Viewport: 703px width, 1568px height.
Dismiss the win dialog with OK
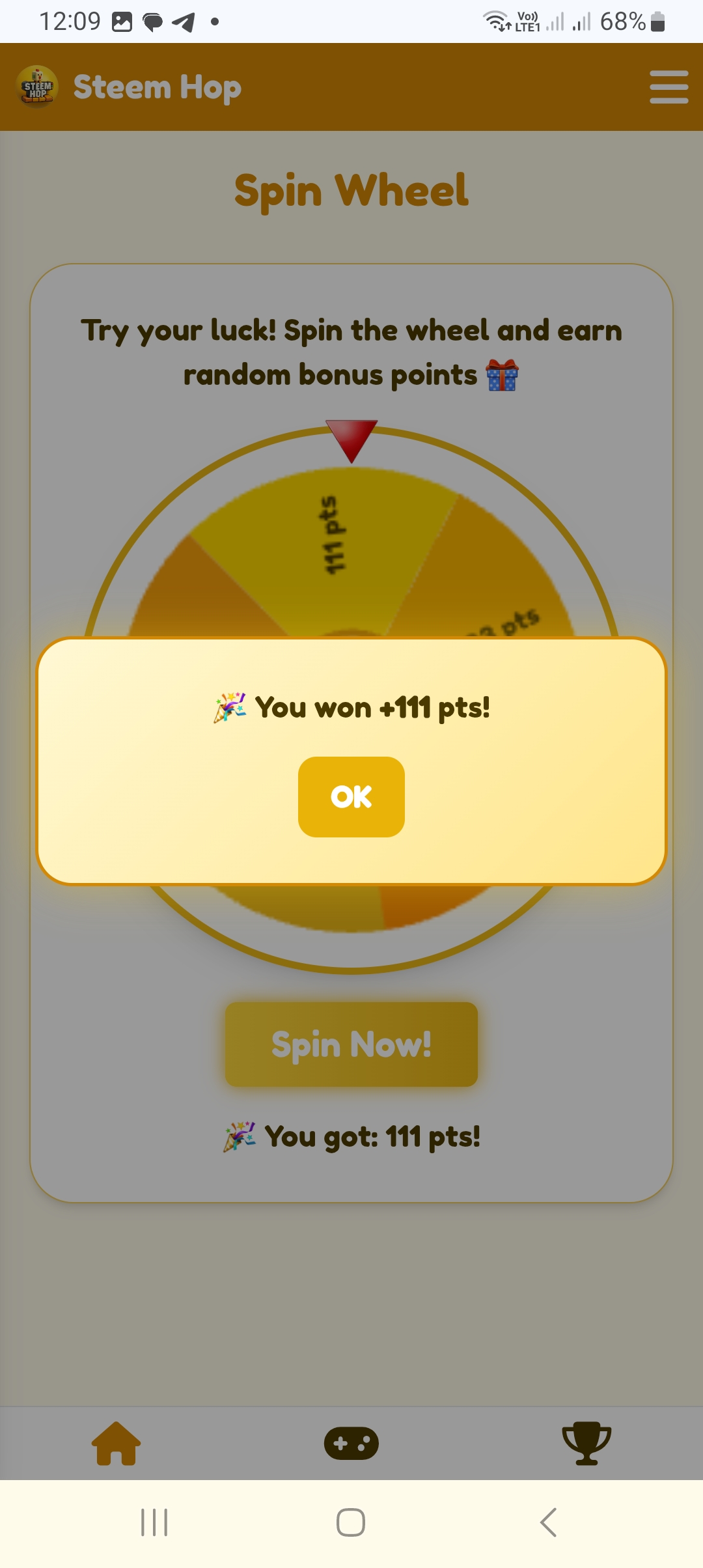pyautogui.click(x=351, y=796)
